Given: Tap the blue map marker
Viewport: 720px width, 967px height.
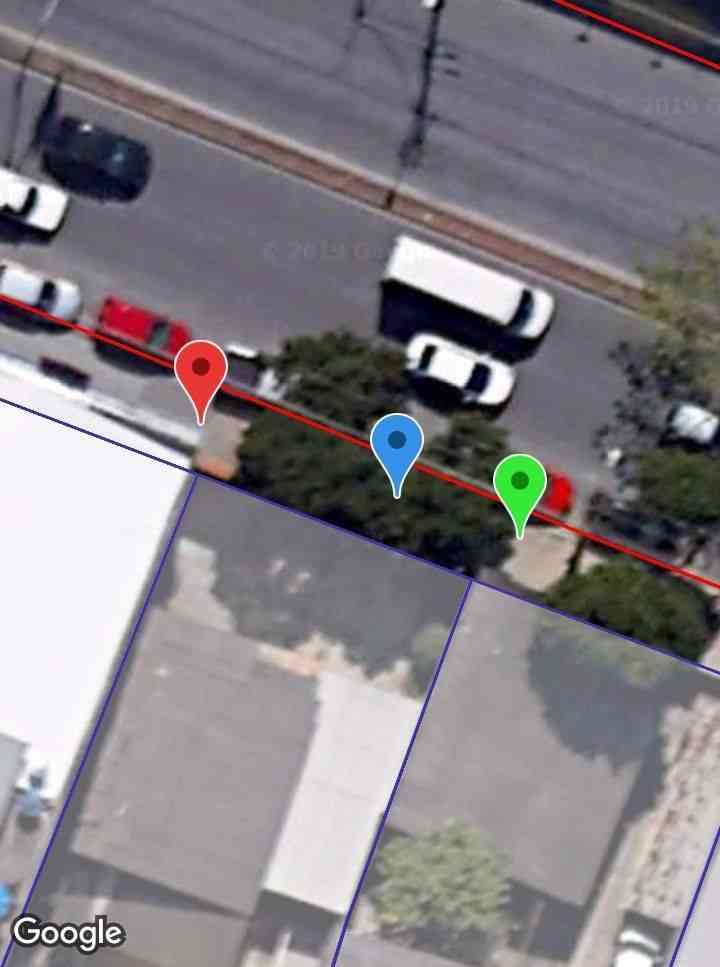Looking at the screenshot, I should tap(397, 445).
